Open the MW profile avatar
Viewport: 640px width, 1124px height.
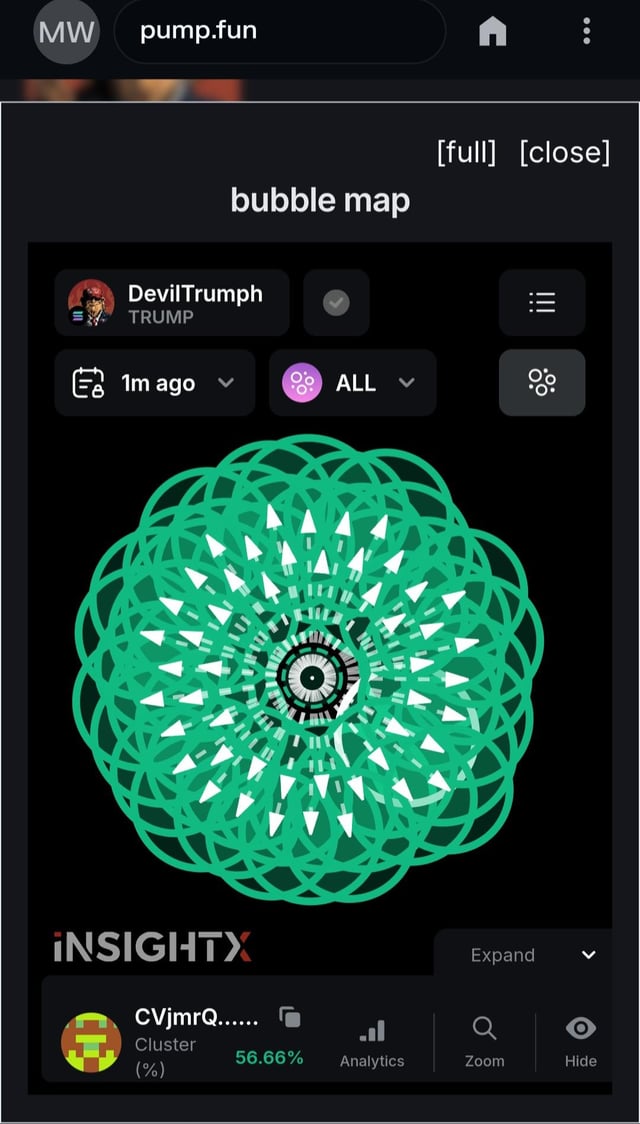[x=67, y=32]
